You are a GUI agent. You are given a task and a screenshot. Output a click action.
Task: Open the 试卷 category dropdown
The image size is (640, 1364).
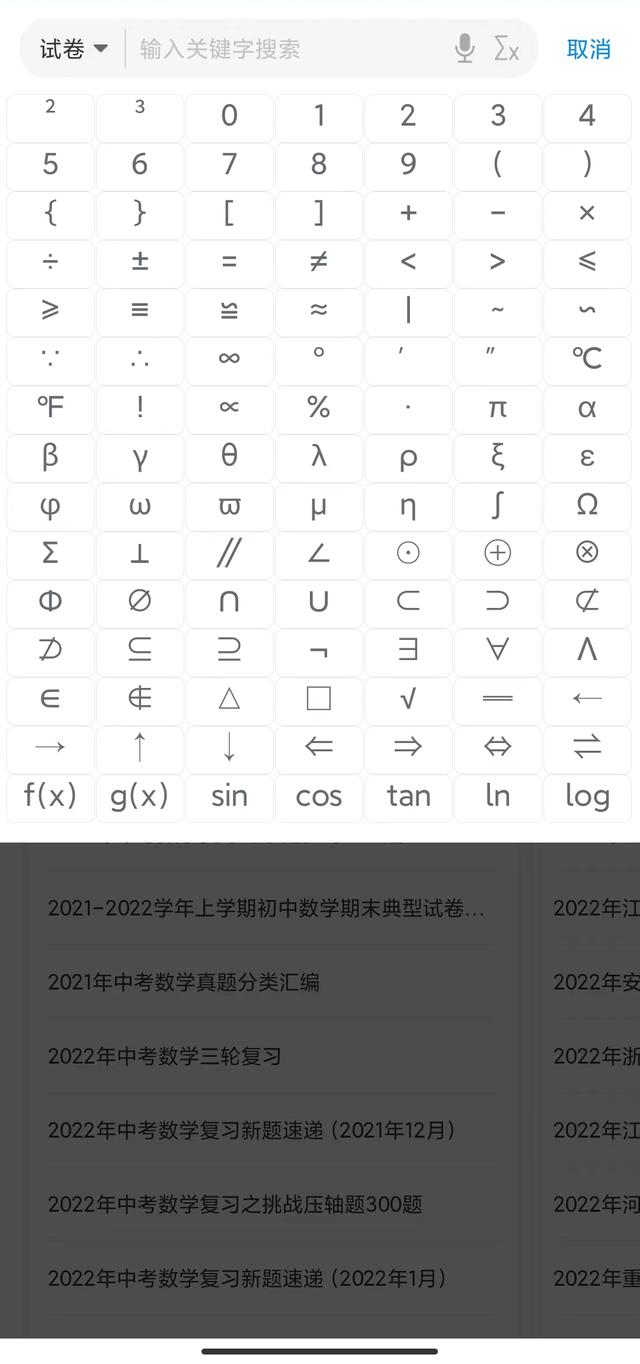click(73, 49)
